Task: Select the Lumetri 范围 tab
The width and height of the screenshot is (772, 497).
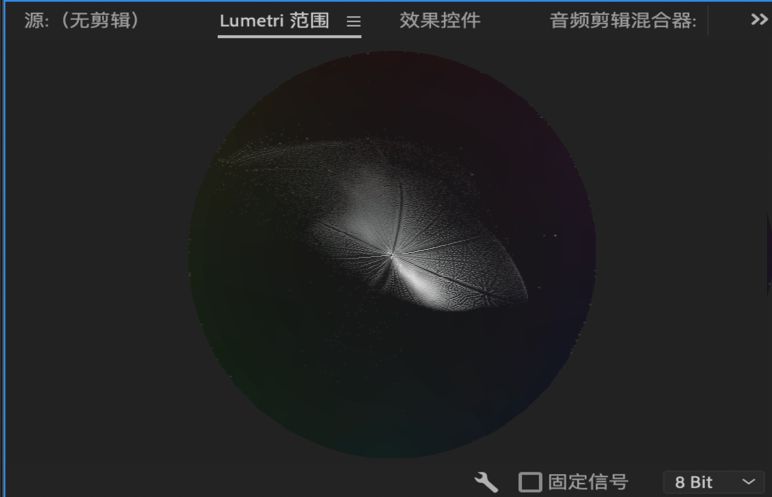Action: click(x=274, y=20)
